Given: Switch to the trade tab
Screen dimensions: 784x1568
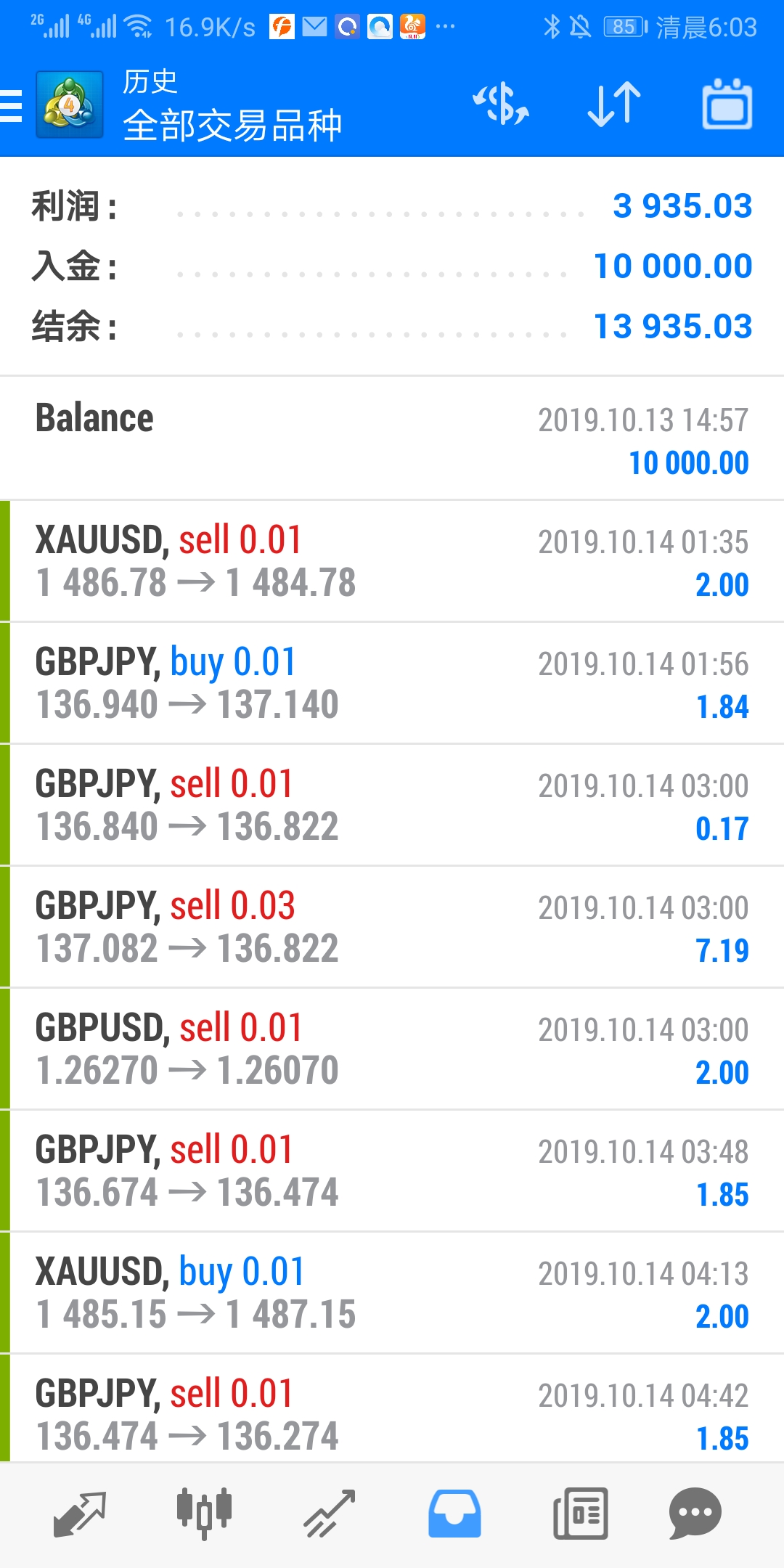Looking at the screenshot, I should [x=329, y=1514].
